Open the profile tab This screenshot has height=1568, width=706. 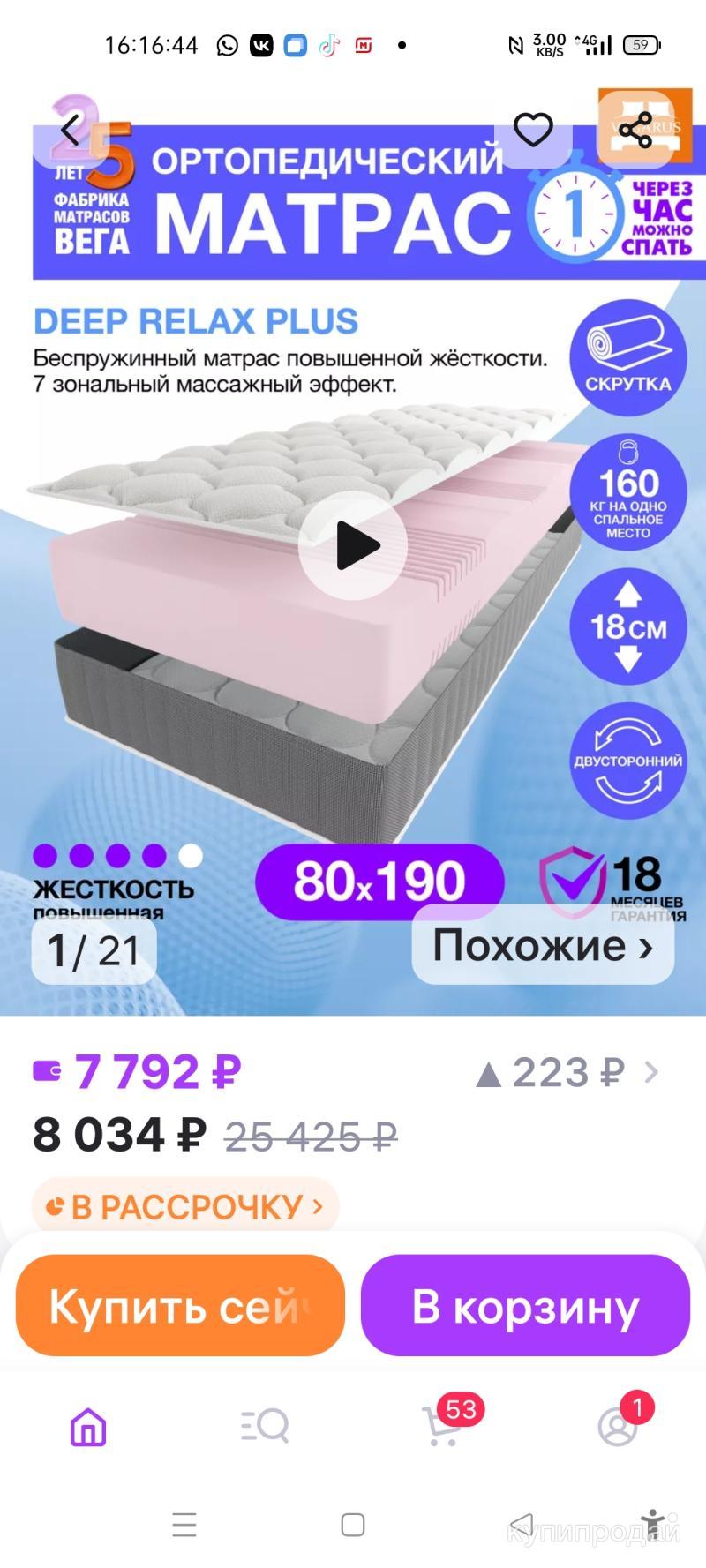[618, 1427]
